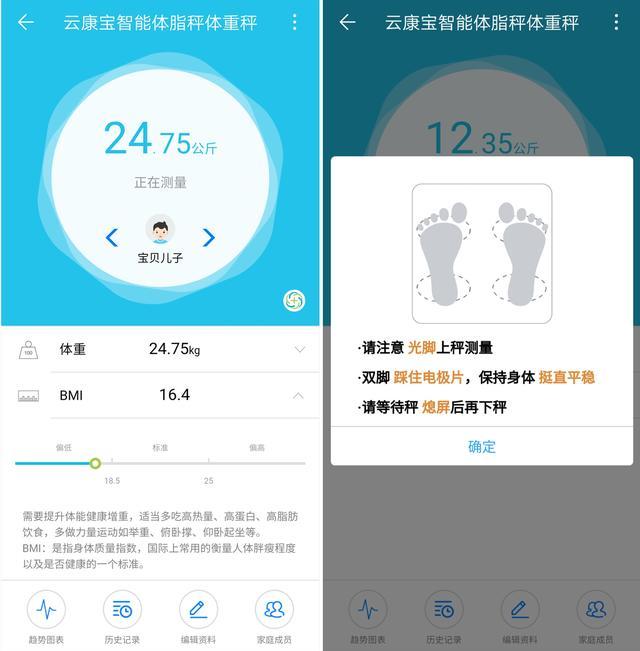Switch to previous family member before 宝贝儿子
The width and height of the screenshot is (640, 651).
[112, 237]
